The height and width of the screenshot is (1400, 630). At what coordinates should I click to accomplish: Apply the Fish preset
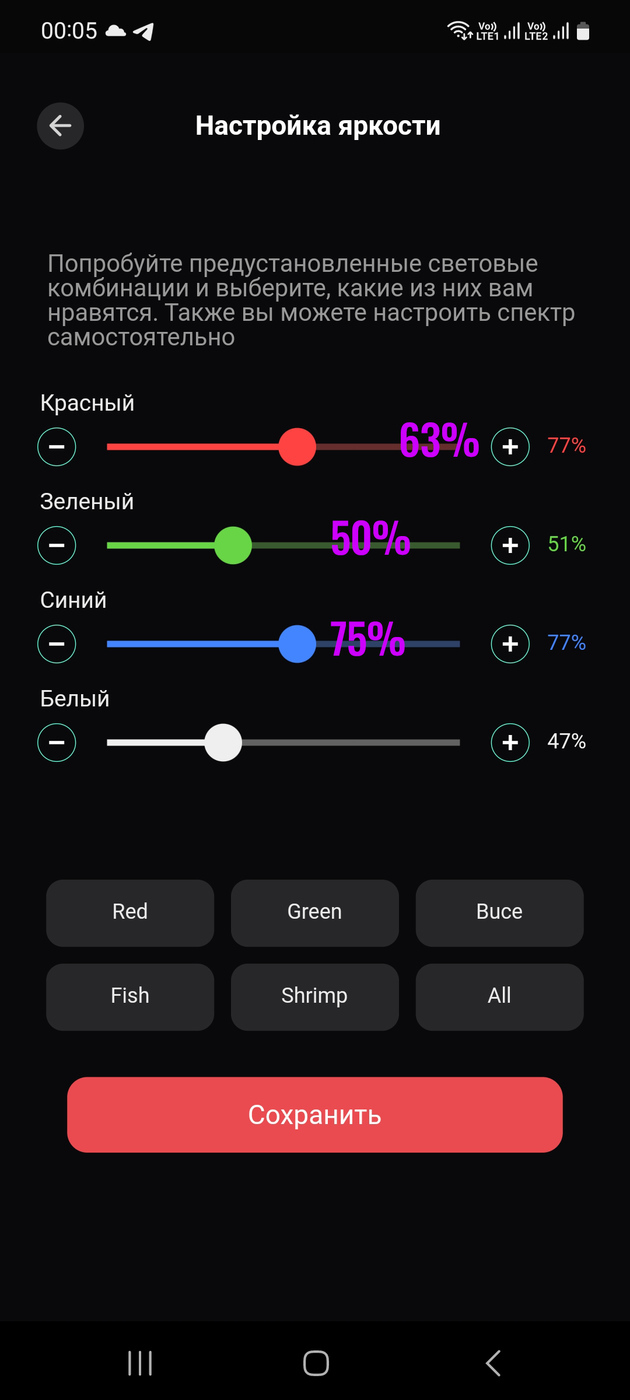pyautogui.click(x=130, y=997)
